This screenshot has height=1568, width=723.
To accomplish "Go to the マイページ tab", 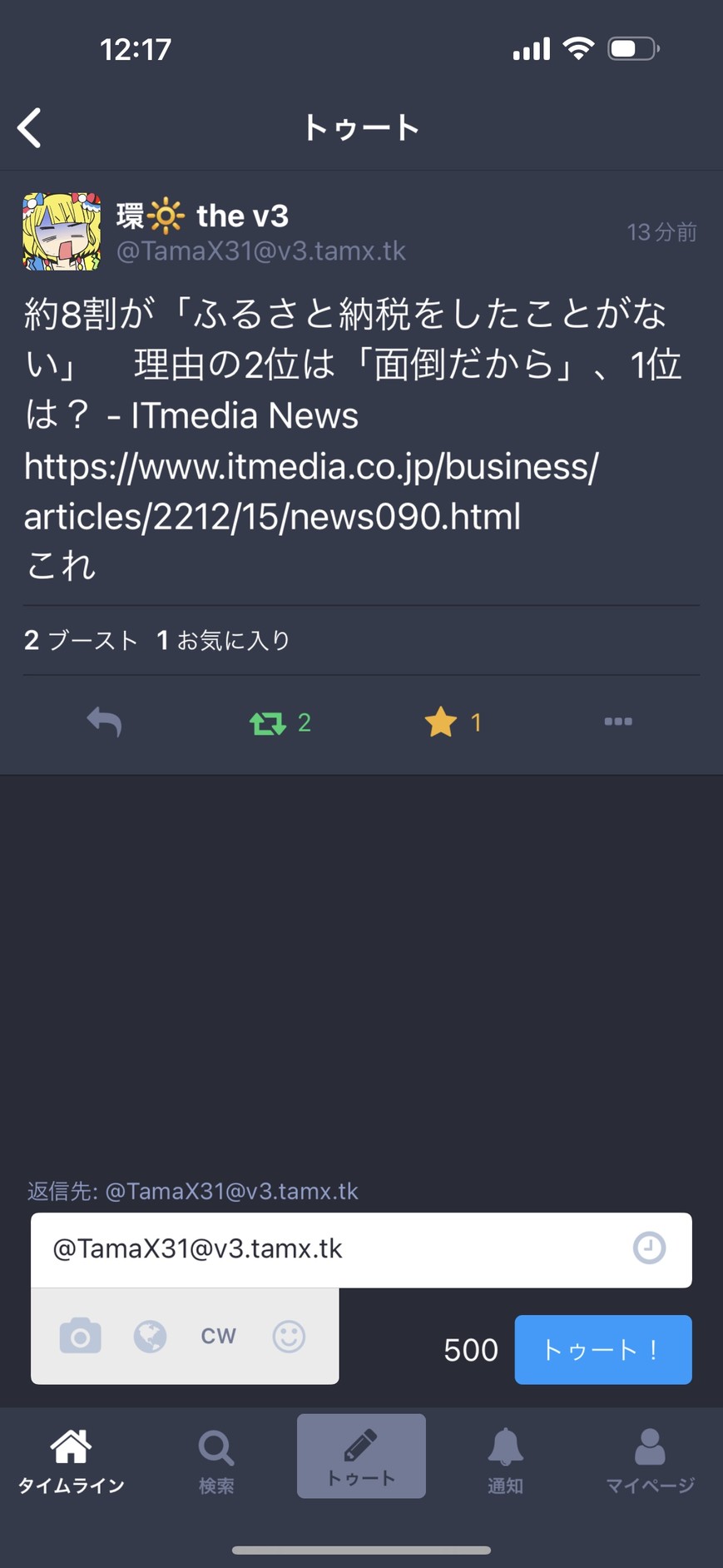I will tap(650, 1461).
